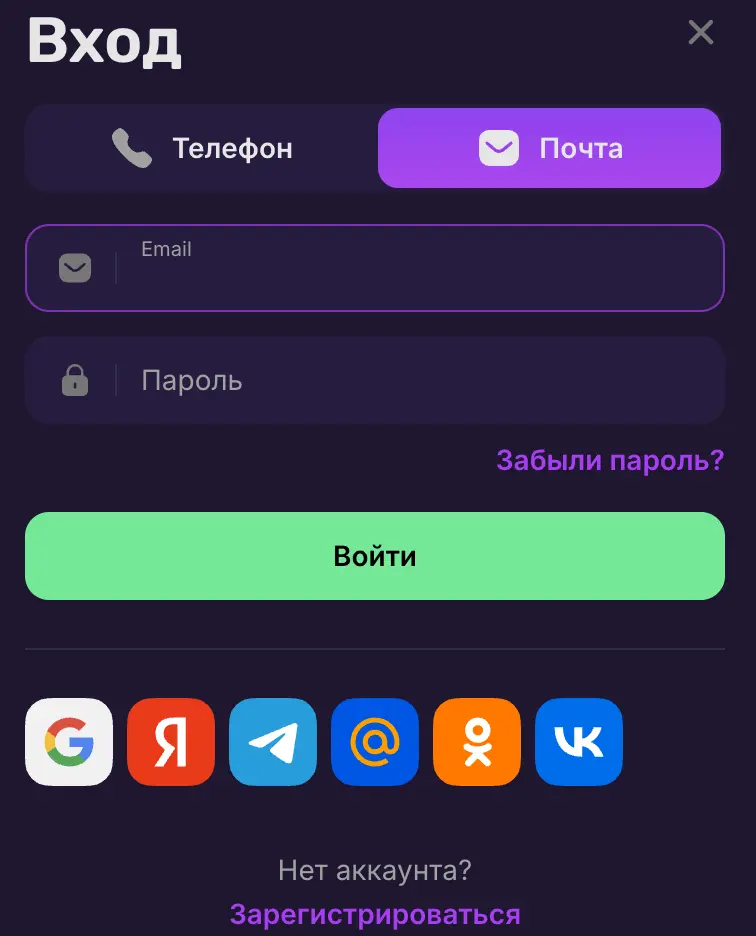Image resolution: width=756 pixels, height=936 pixels.
Task: Sign in with Yandex
Action: 171,742
